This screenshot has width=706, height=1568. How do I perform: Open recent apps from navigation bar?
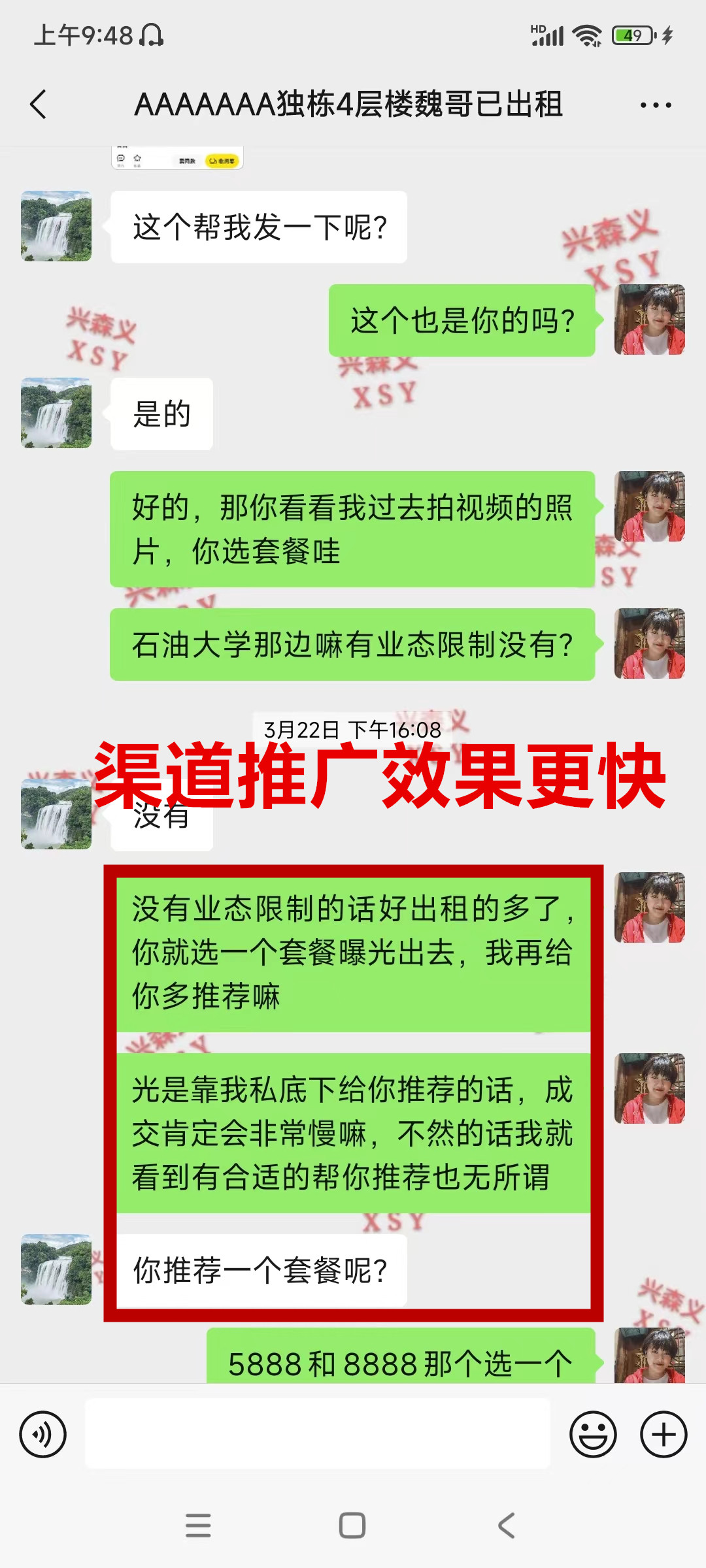pos(198,1526)
